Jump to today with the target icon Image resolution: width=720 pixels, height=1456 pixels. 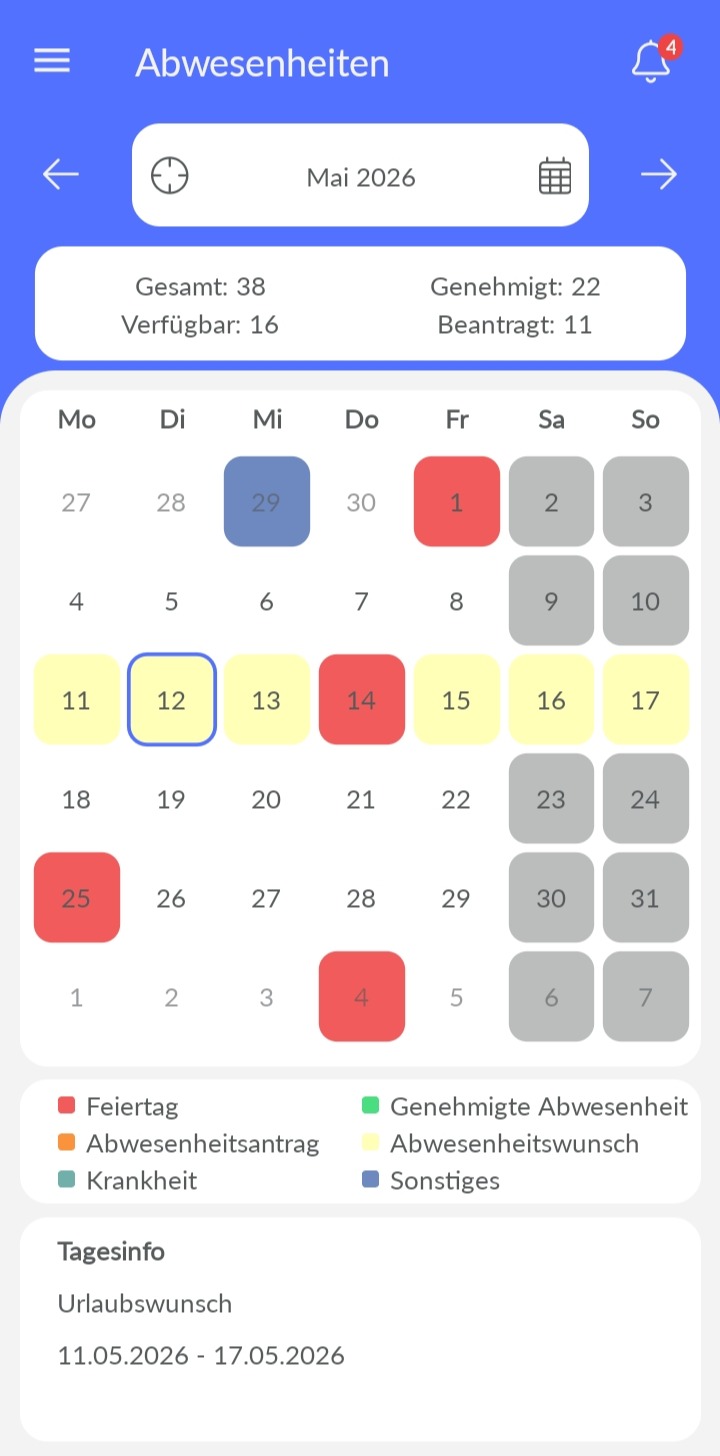pyautogui.click(x=170, y=176)
